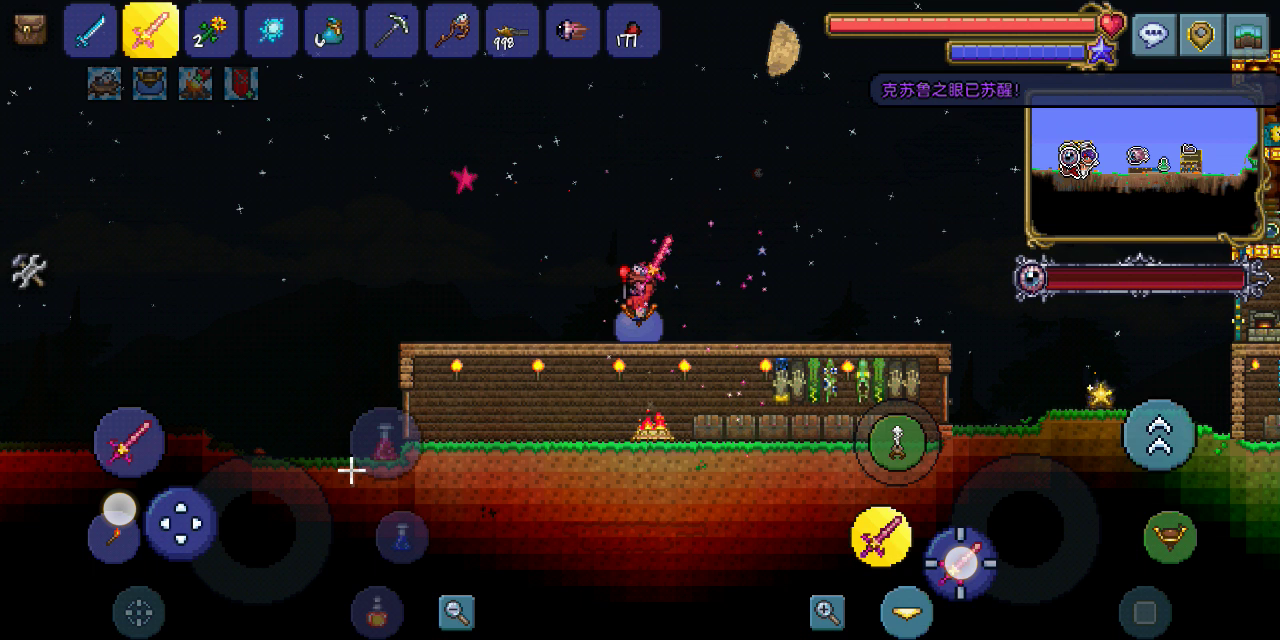Use the torch quick-item button
This screenshot has height=640, width=1280.
(114, 525)
